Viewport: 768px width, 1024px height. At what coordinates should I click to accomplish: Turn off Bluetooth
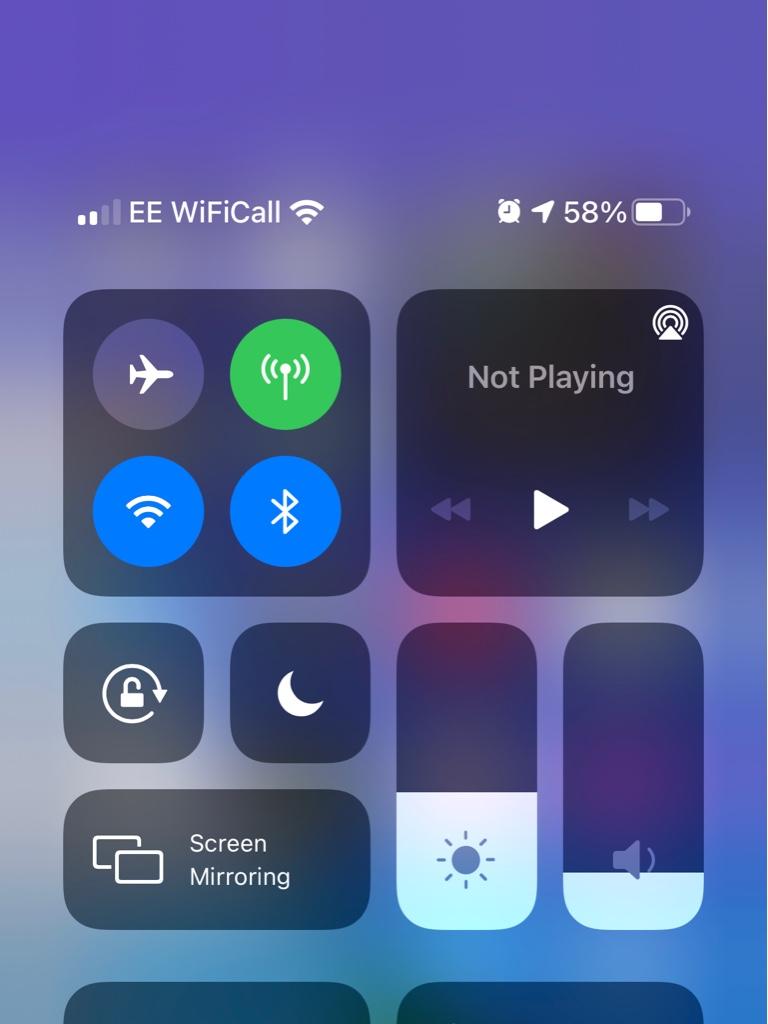285,512
